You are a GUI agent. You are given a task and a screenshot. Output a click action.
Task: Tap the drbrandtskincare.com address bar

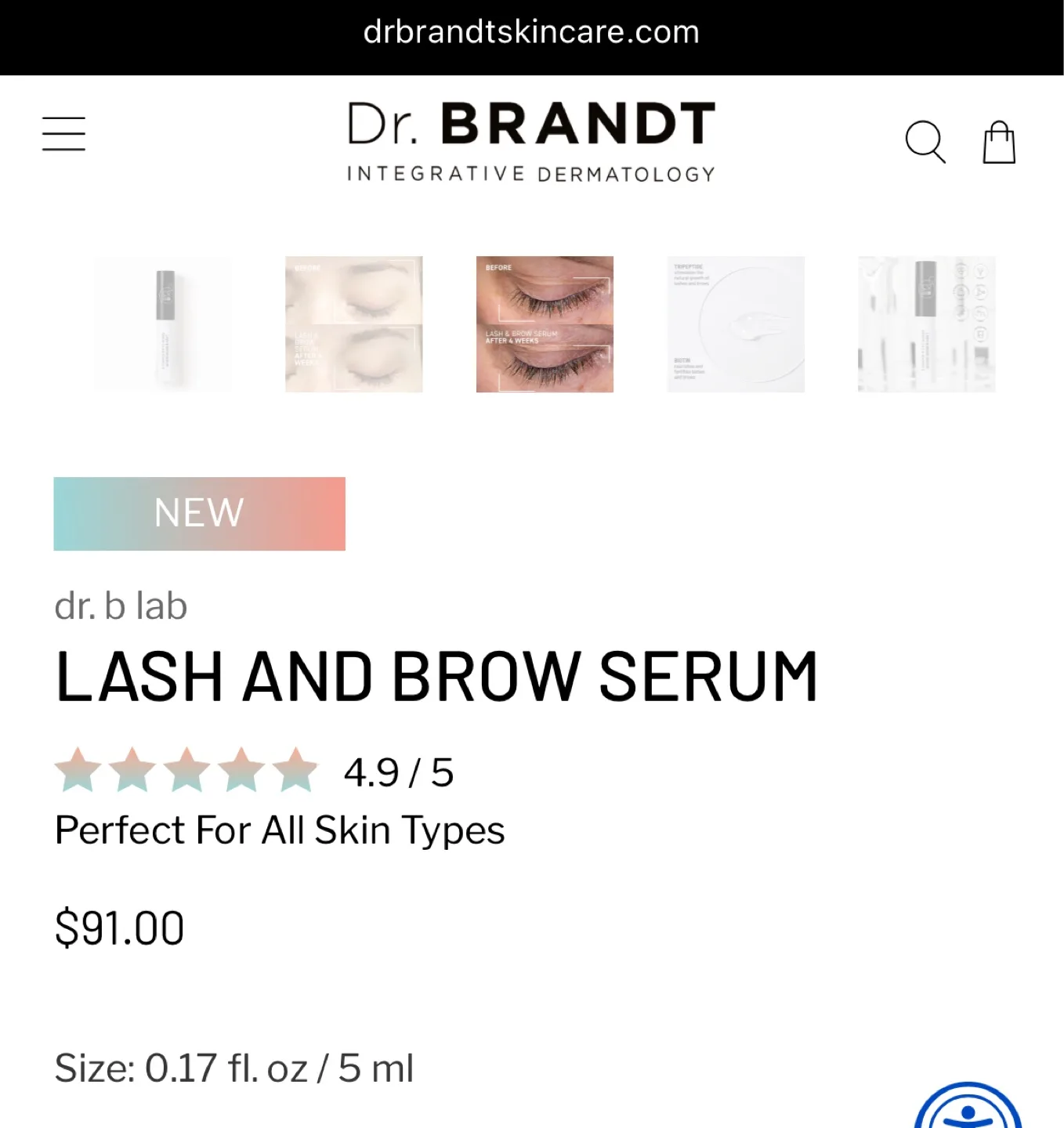(530, 32)
